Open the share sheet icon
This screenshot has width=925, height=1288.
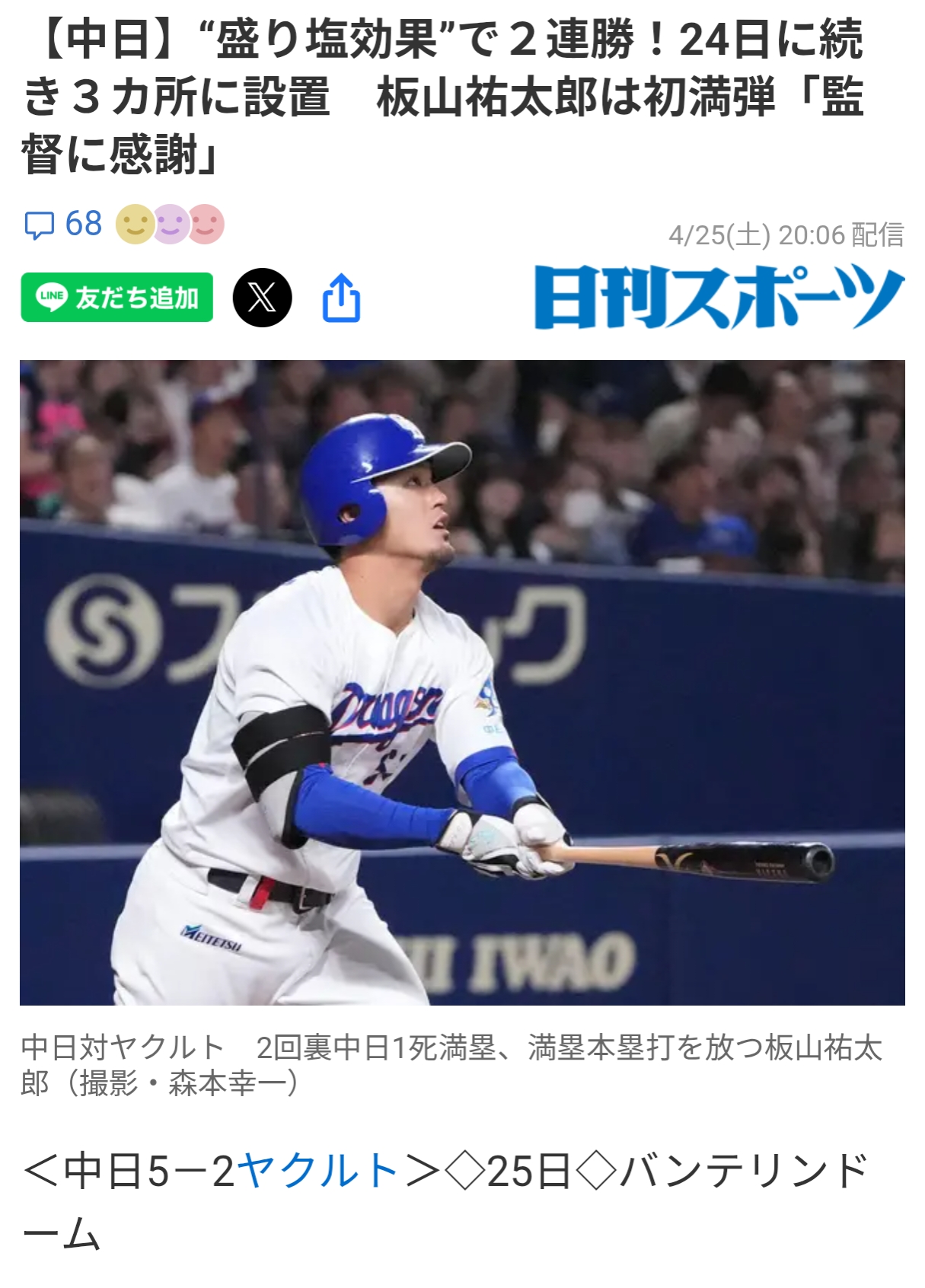[341, 298]
